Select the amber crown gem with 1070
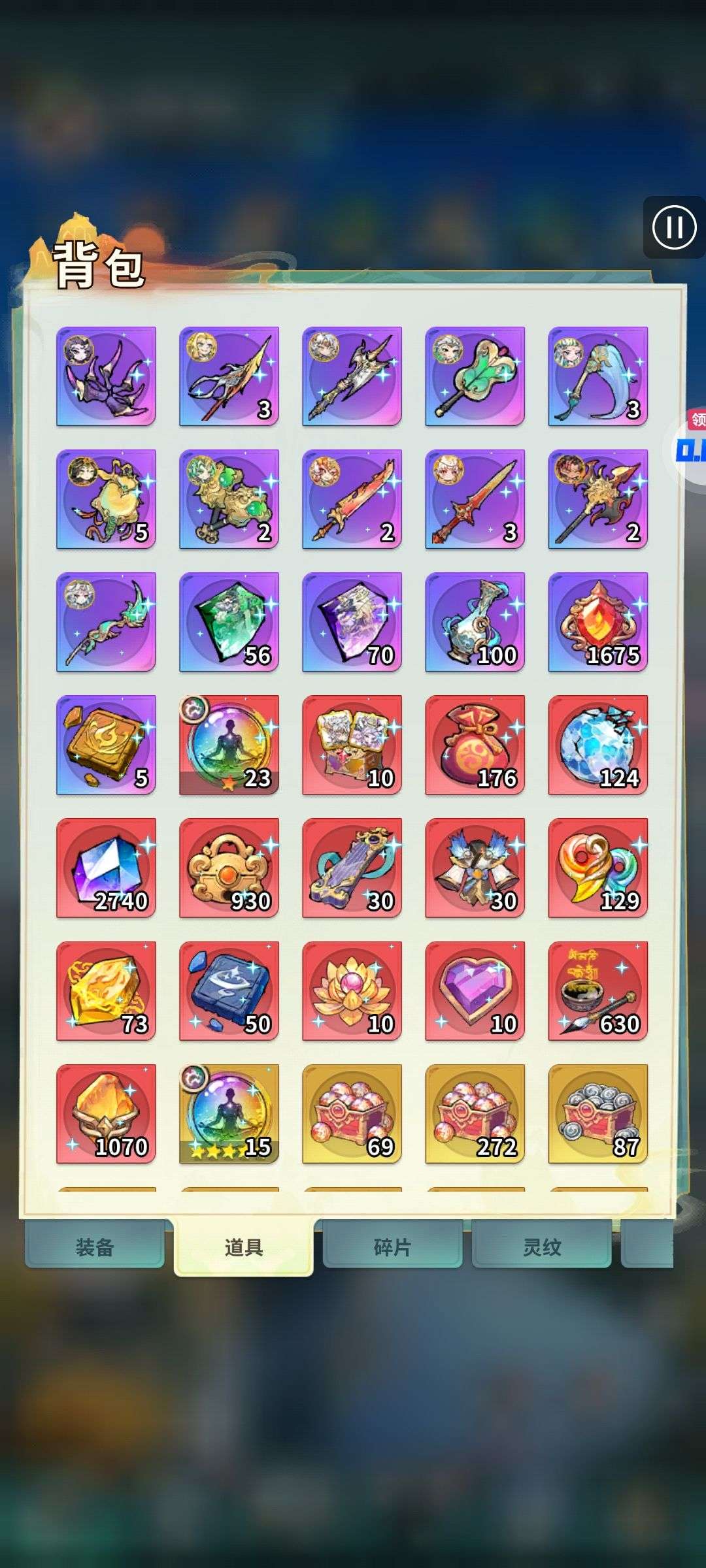This screenshot has width=706, height=1568. click(x=106, y=1114)
